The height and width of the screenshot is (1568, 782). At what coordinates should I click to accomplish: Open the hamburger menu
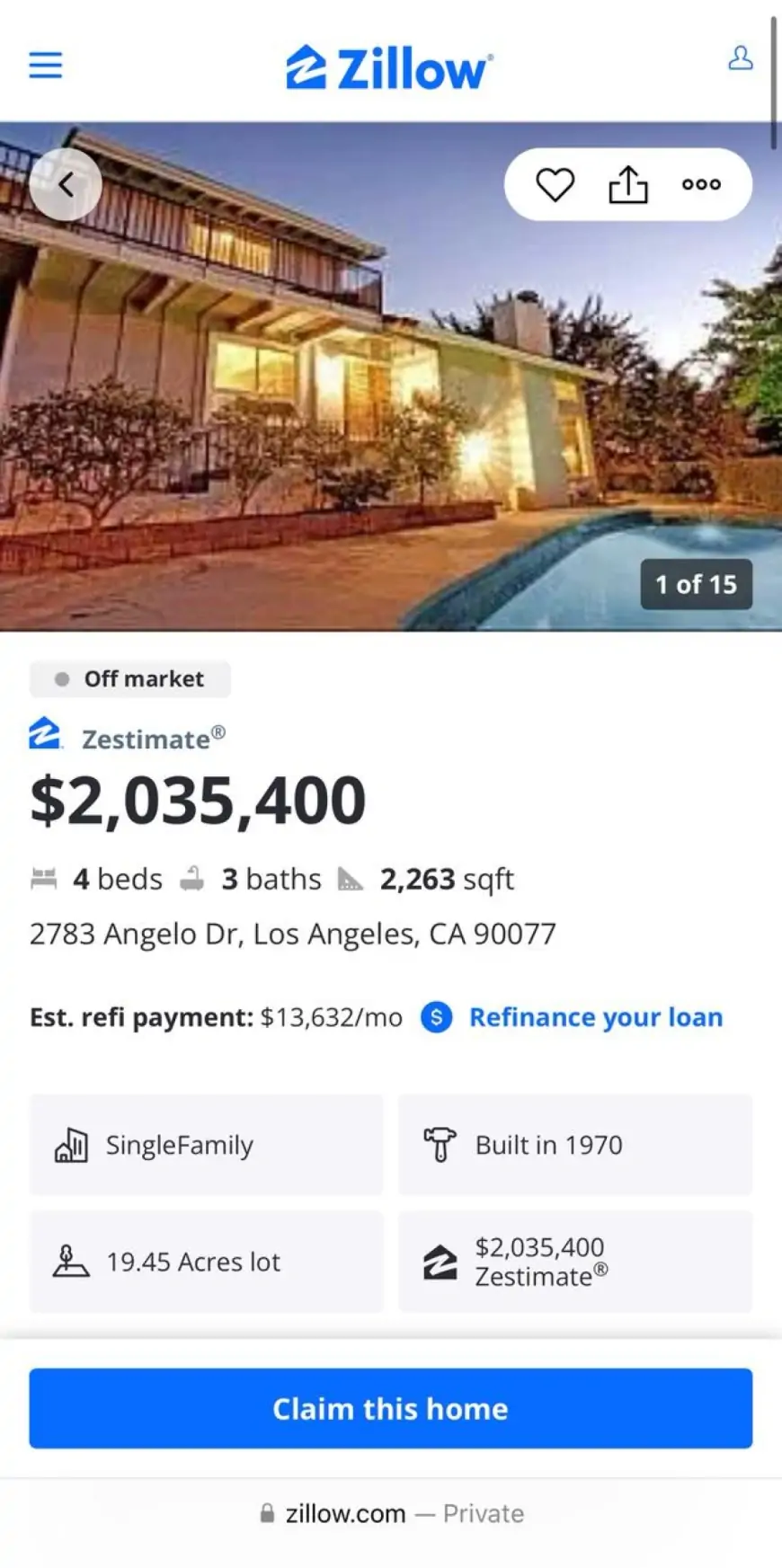(x=46, y=66)
